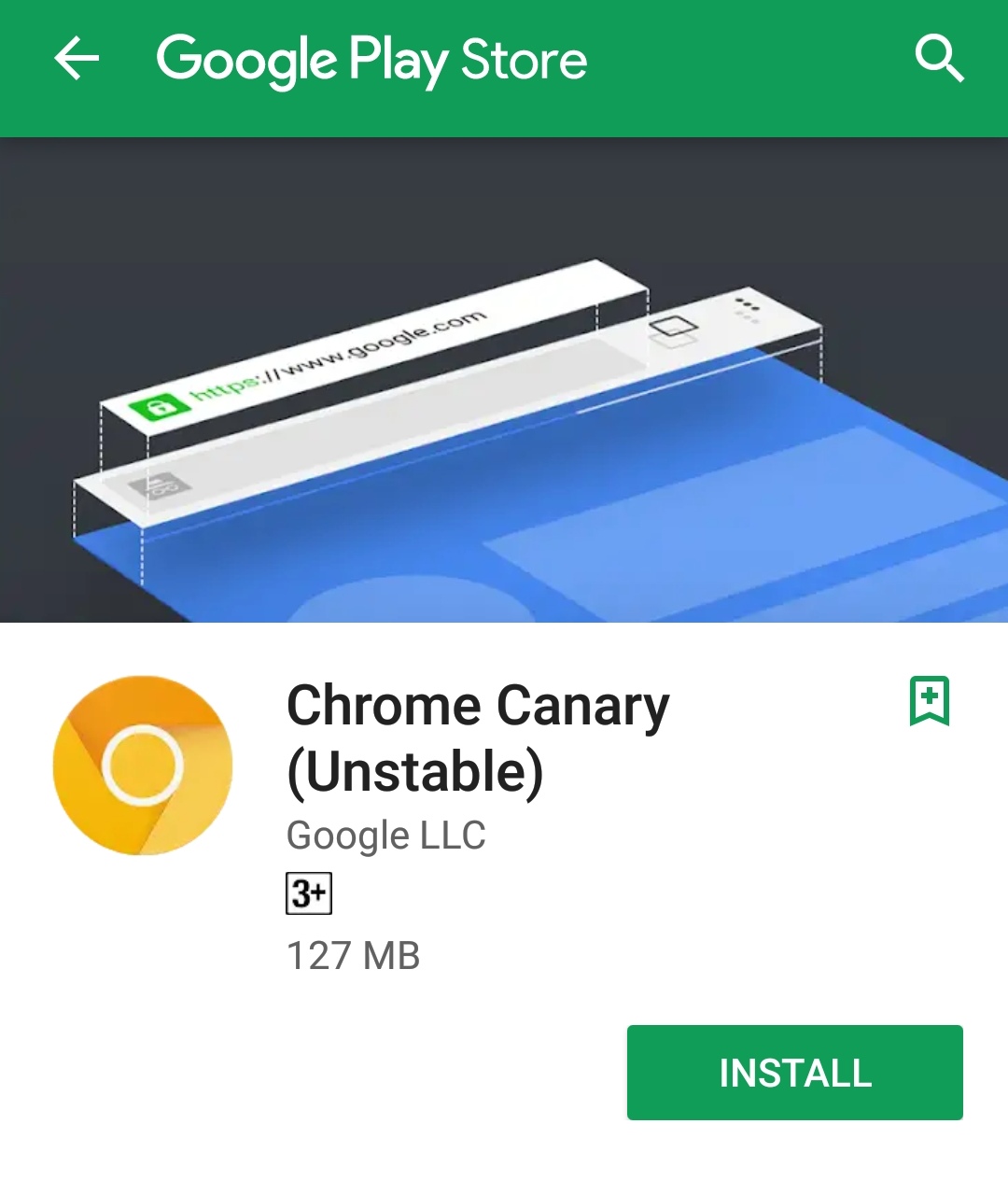Install Chrome Canary (Unstable)
Viewport: 1008px width, 1180px height.
point(794,1073)
